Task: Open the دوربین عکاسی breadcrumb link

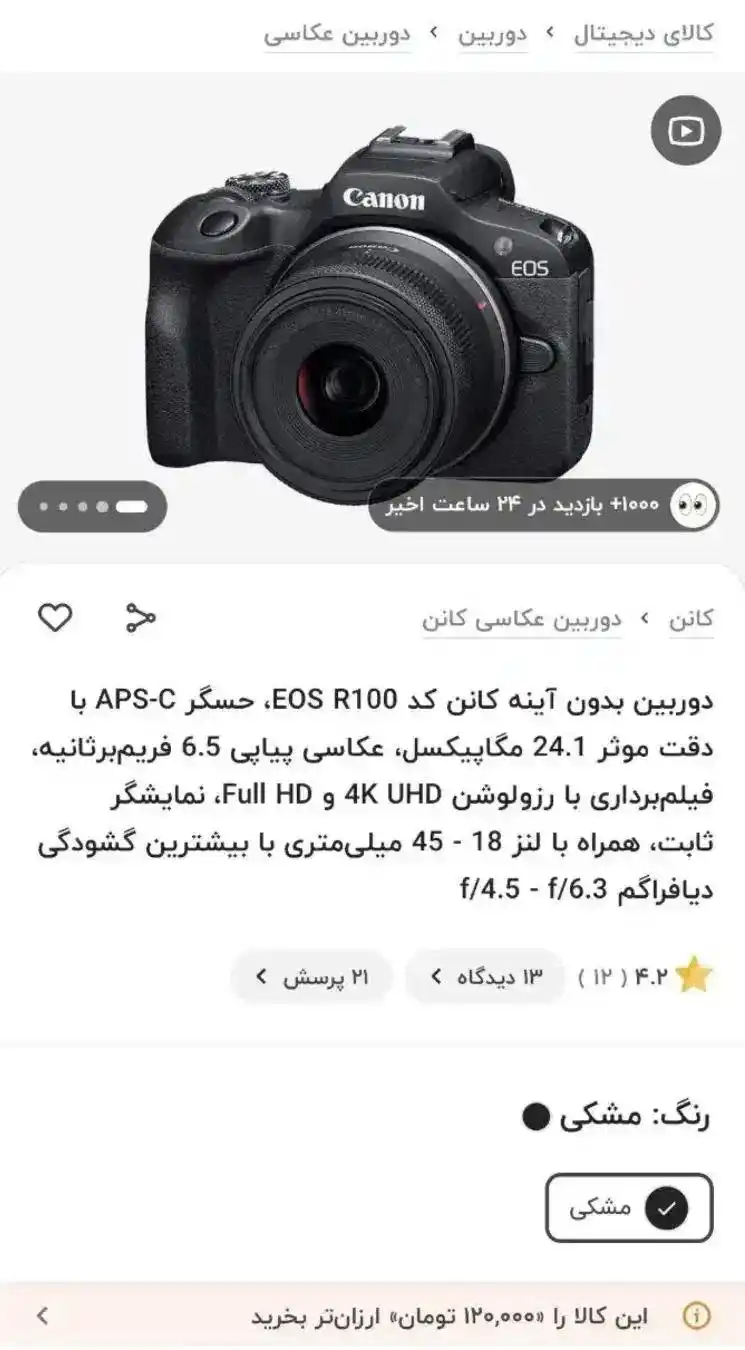Action: (337, 33)
